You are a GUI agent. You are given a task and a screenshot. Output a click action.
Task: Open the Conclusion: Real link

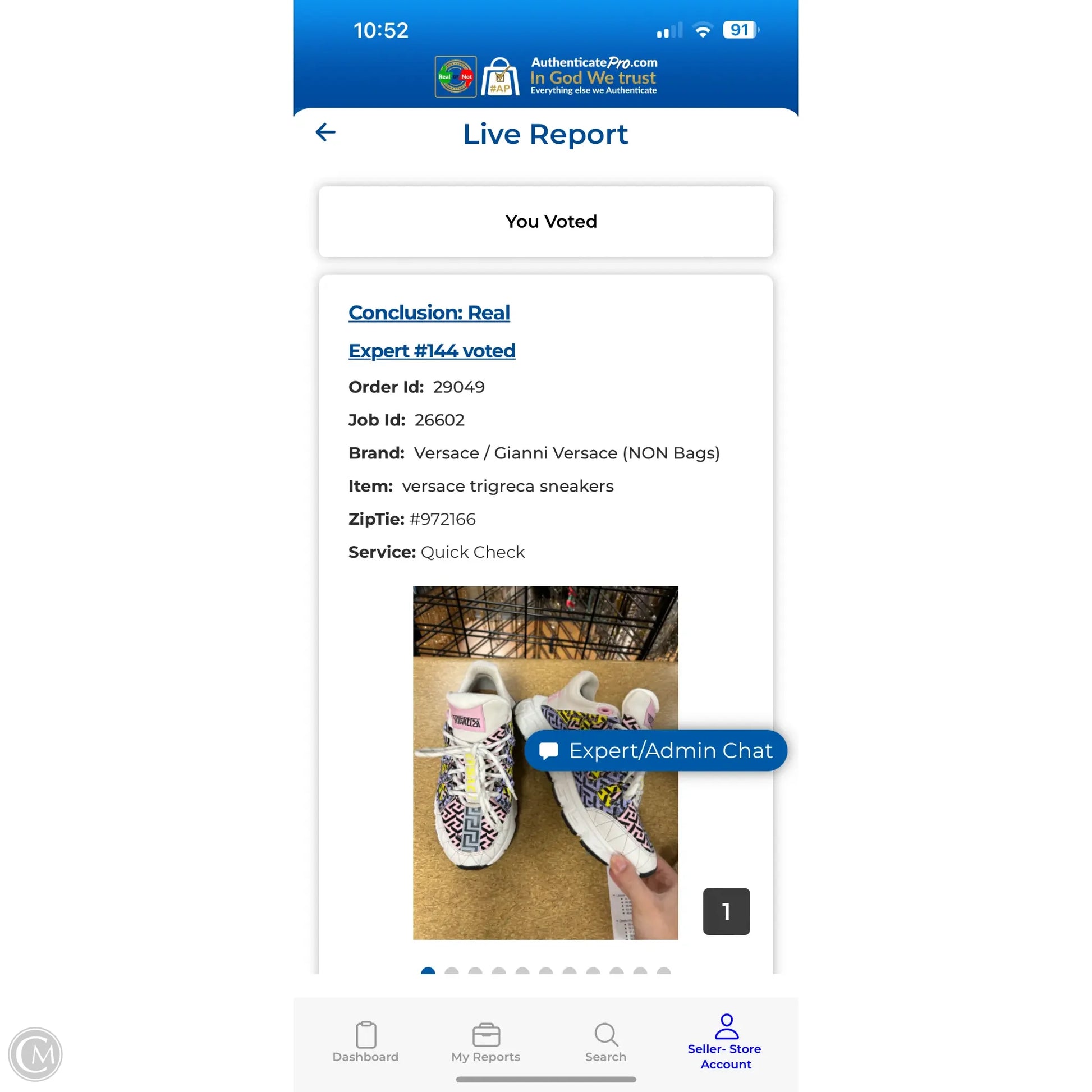tap(429, 313)
